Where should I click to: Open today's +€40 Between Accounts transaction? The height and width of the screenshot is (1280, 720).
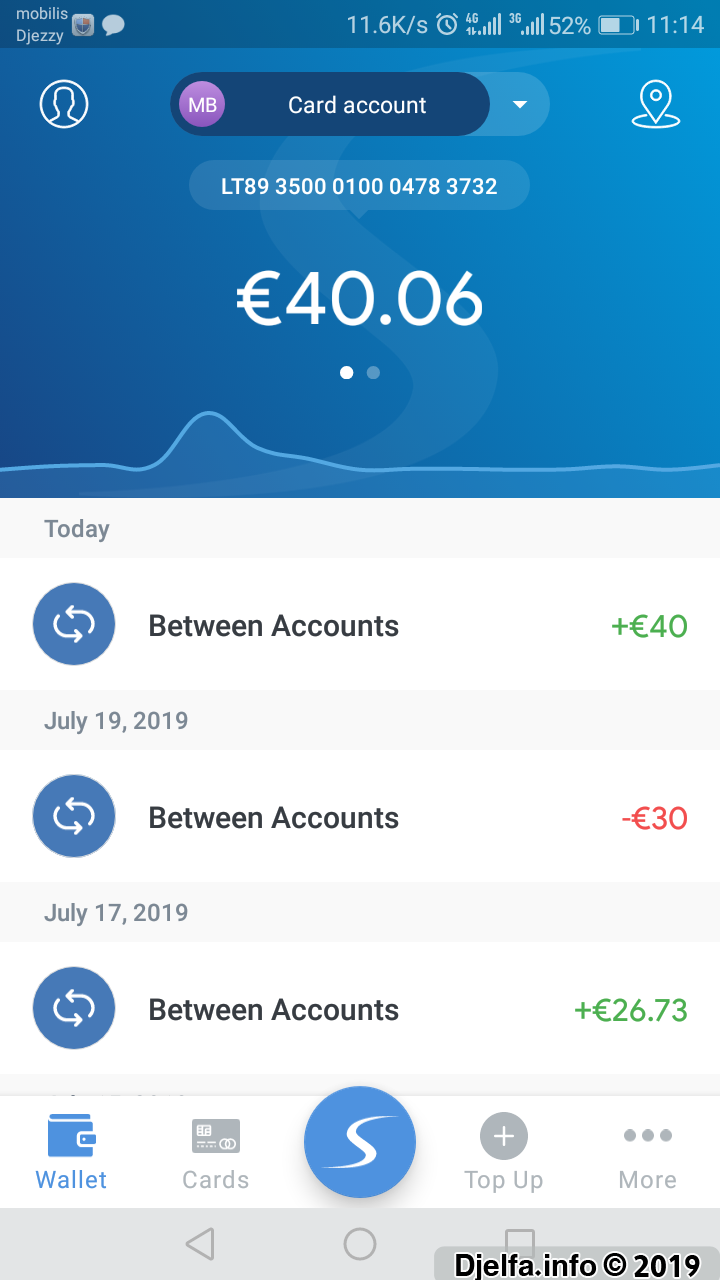360,625
